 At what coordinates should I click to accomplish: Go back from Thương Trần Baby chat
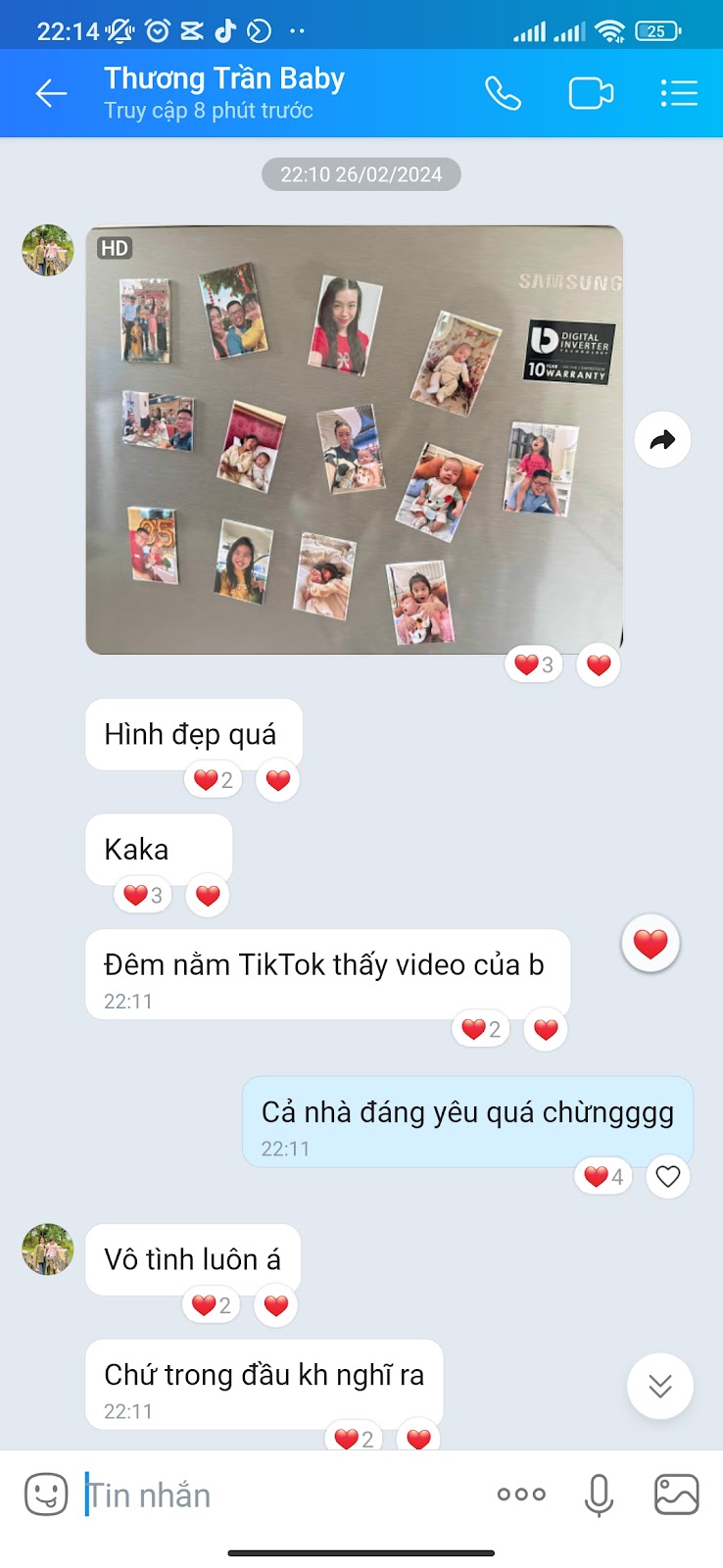pyautogui.click(x=51, y=94)
